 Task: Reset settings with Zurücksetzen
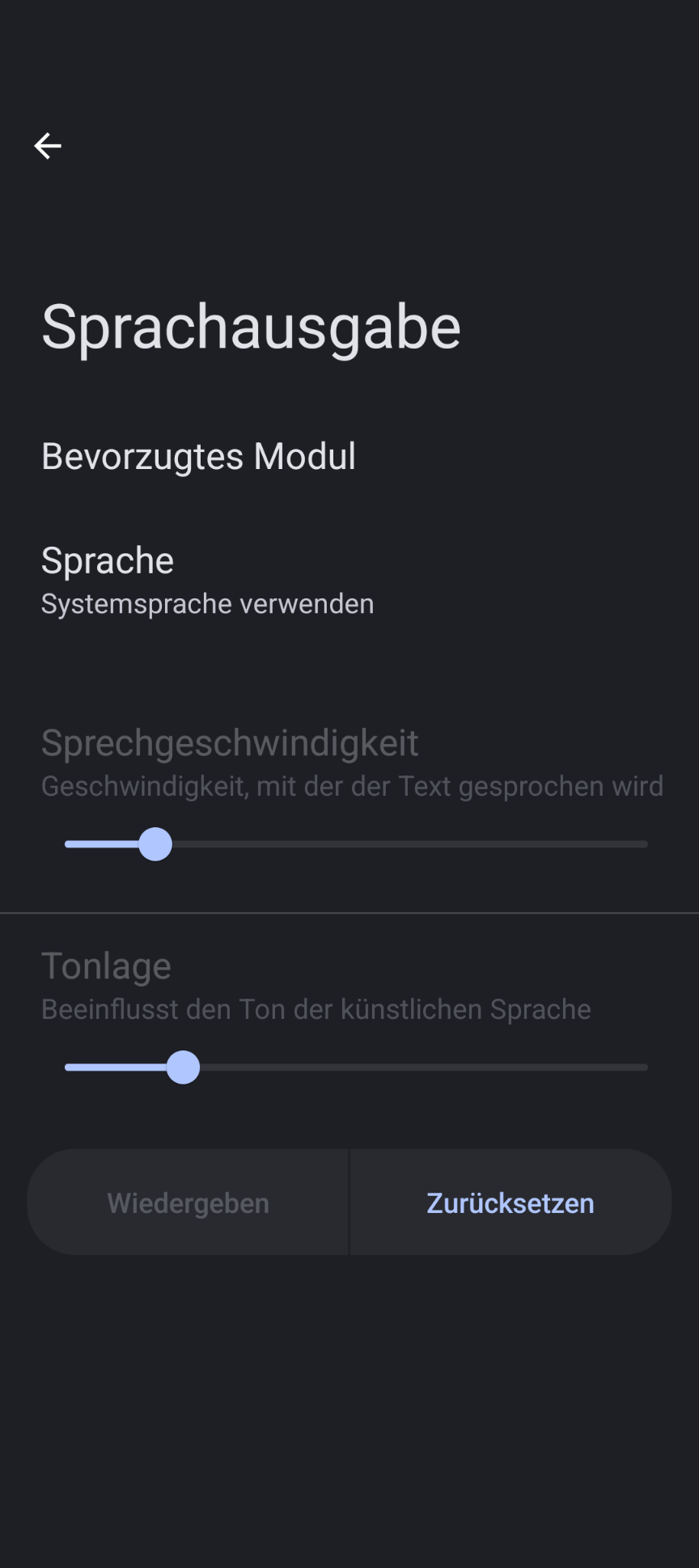click(x=510, y=1202)
